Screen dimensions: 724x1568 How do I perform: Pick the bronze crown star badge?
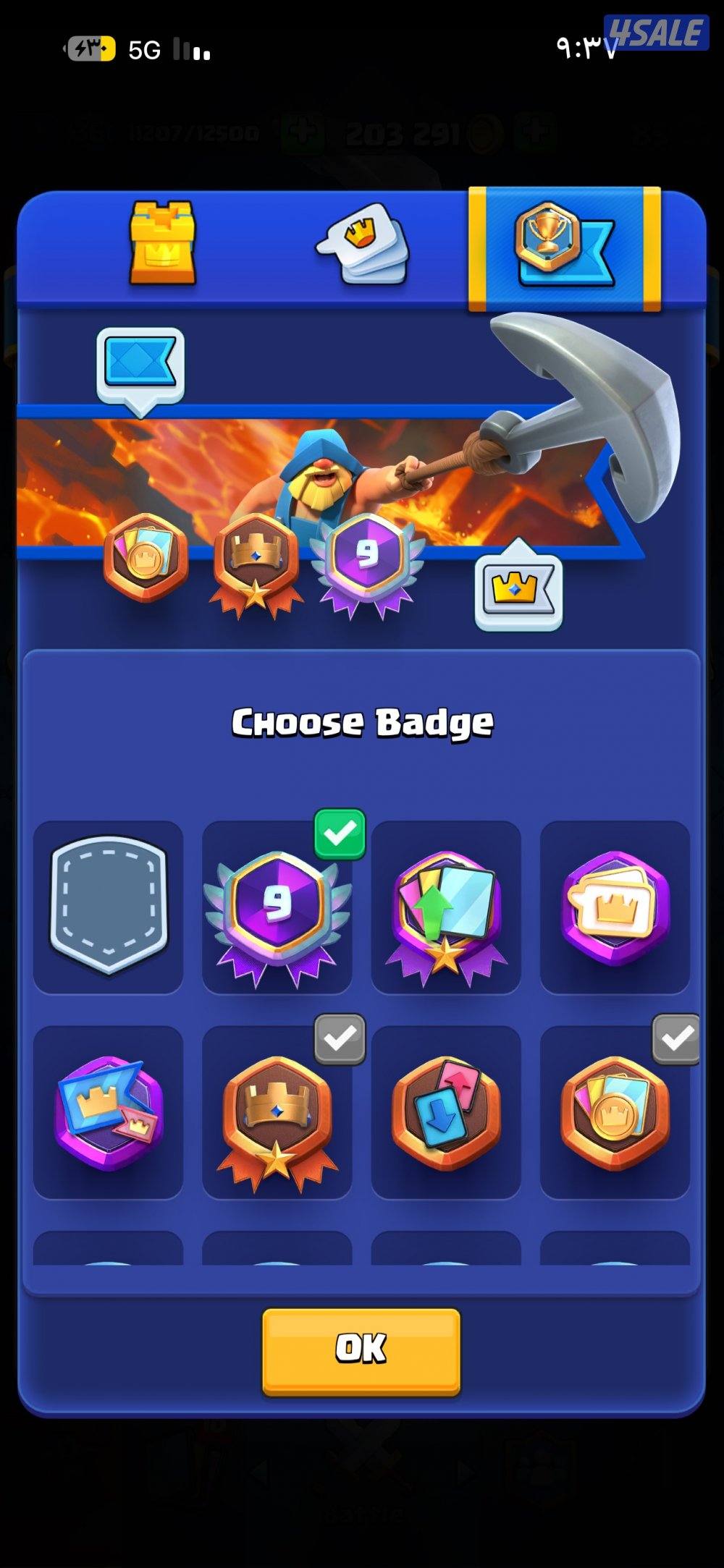tap(277, 1113)
